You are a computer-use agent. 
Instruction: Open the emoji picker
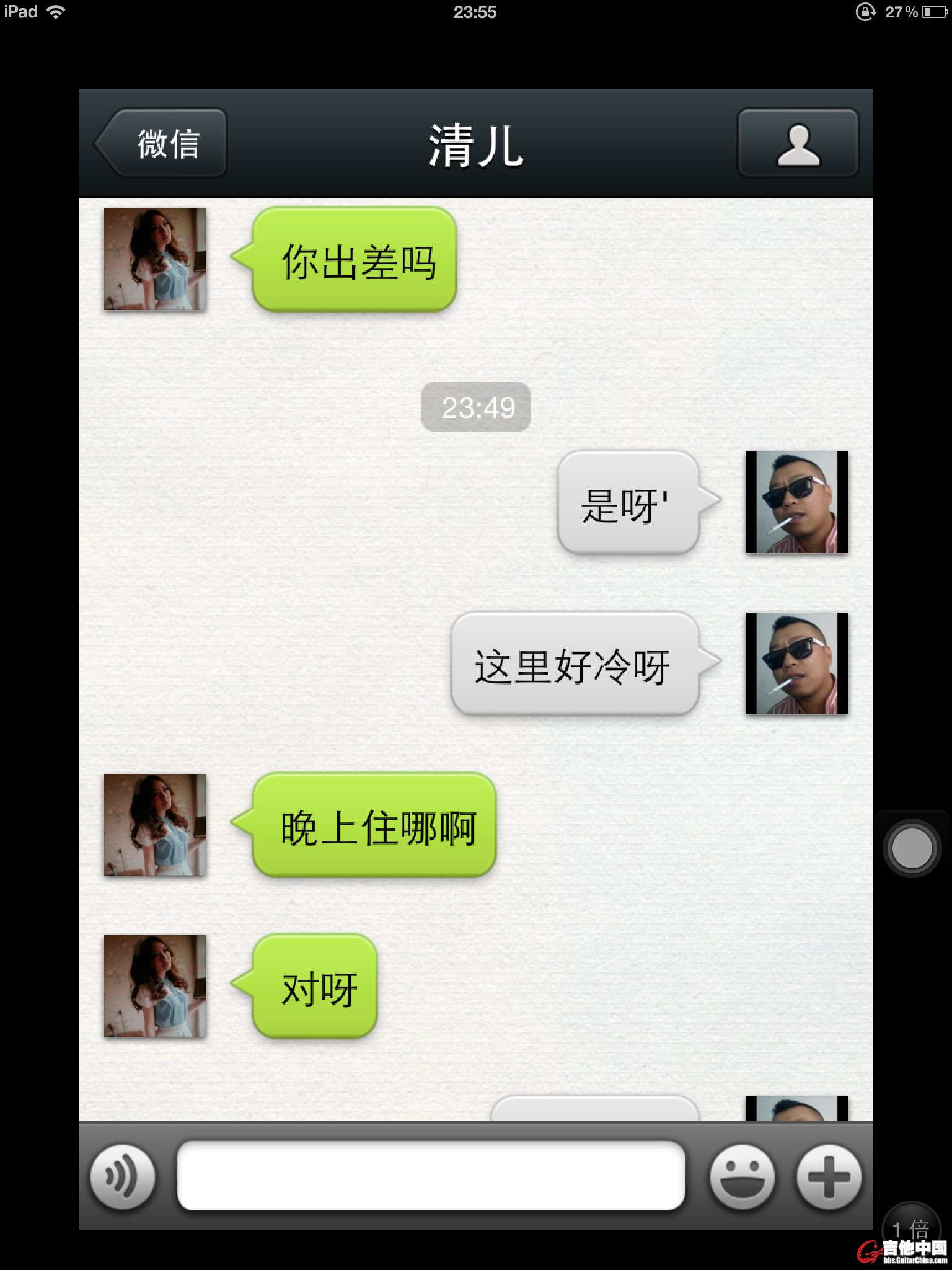tap(742, 1176)
